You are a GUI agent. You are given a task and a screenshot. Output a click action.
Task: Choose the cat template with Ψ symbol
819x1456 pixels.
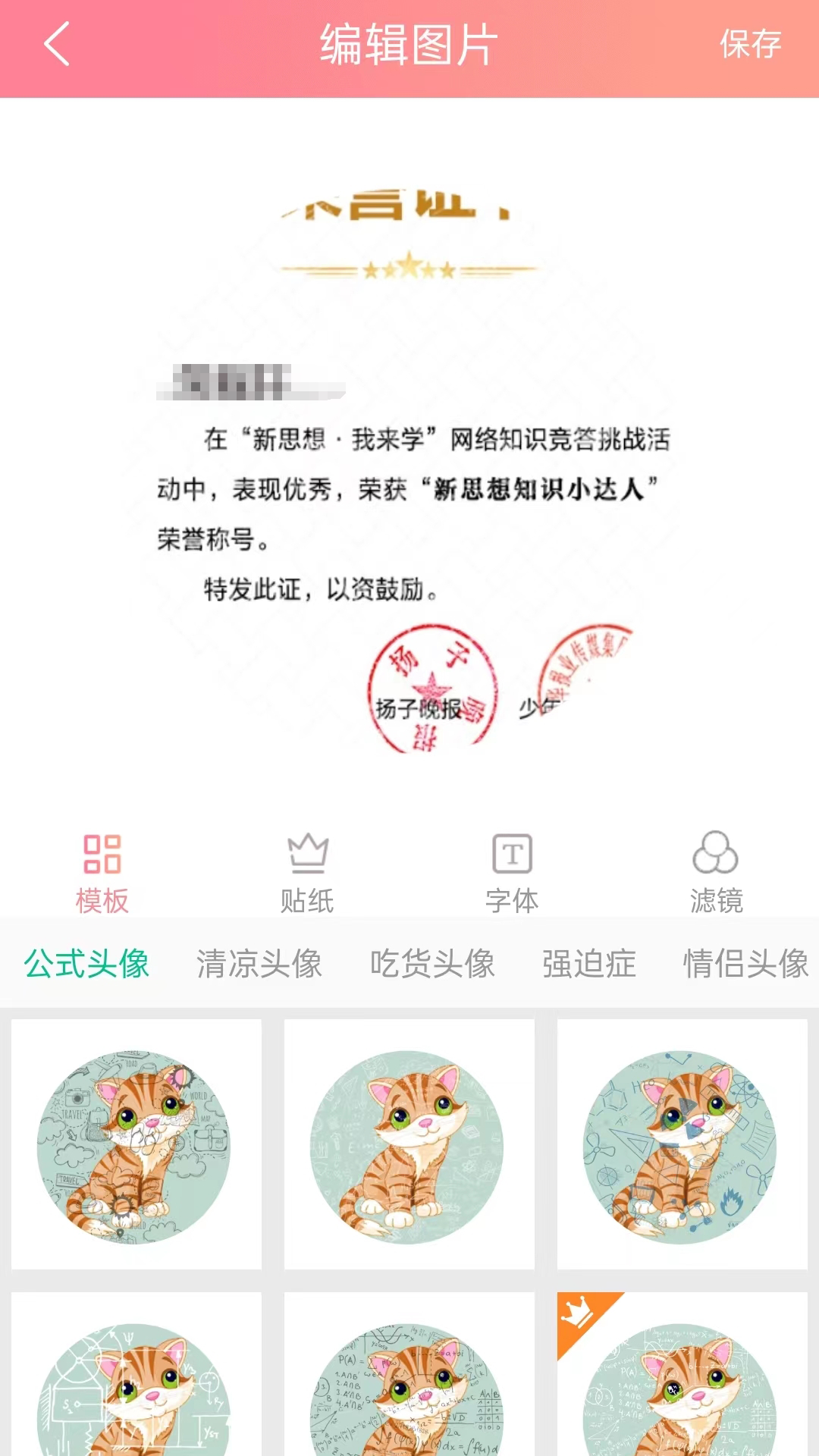pyautogui.click(x=136, y=1374)
